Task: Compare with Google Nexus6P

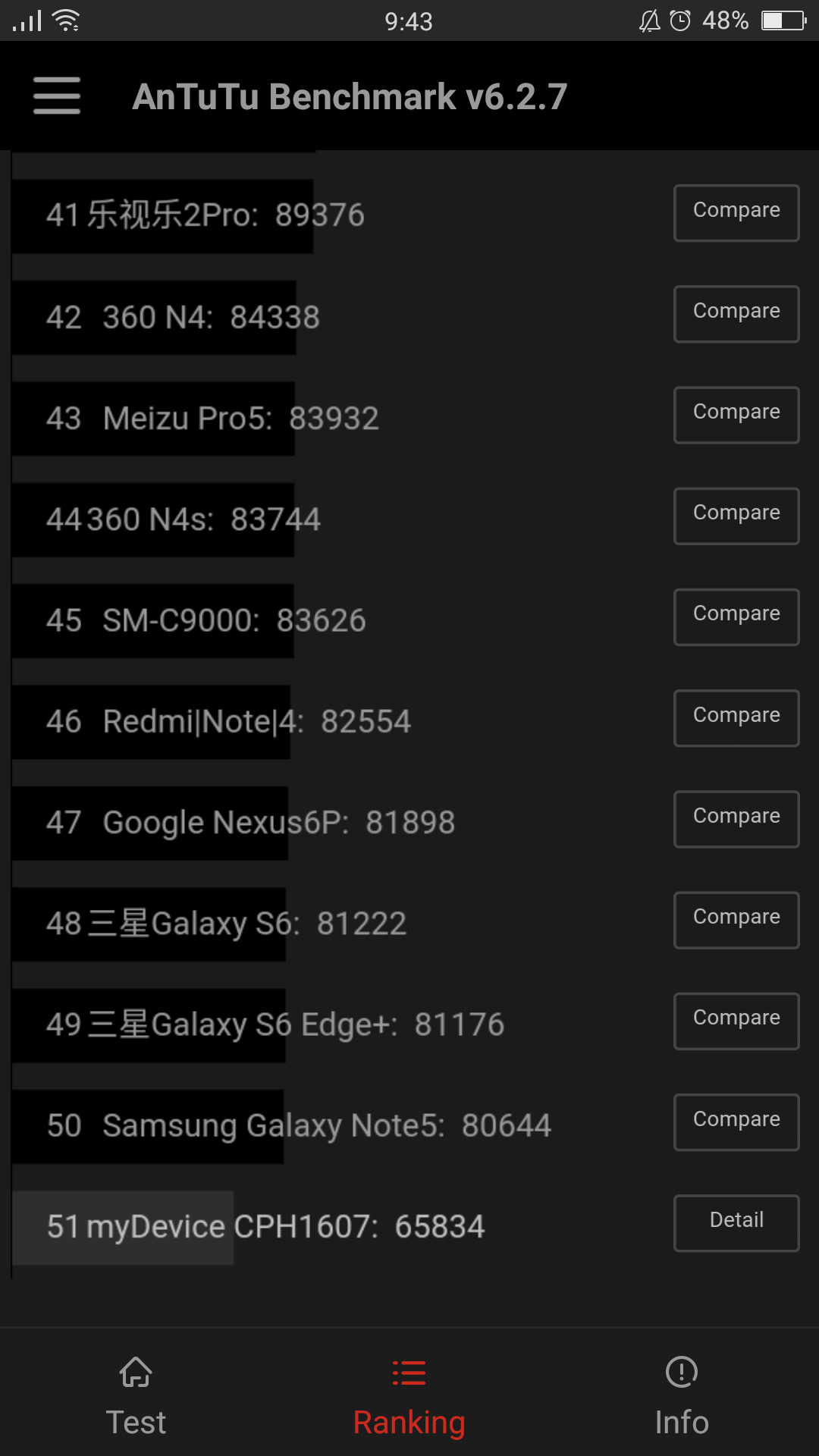Action: [x=736, y=819]
